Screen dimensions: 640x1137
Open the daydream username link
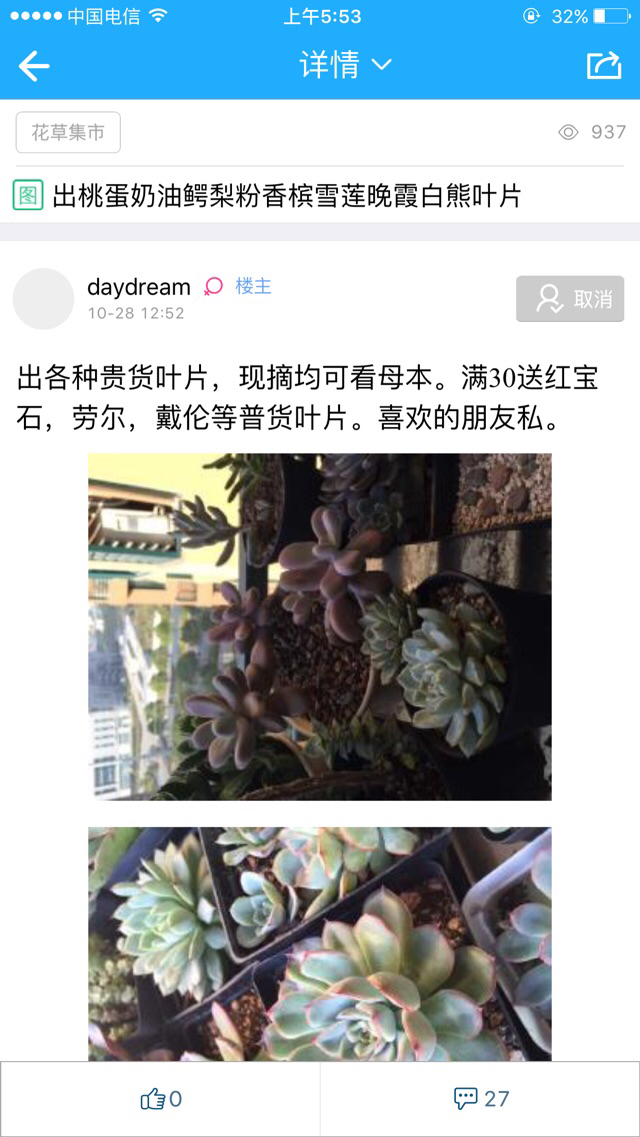click(138, 287)
